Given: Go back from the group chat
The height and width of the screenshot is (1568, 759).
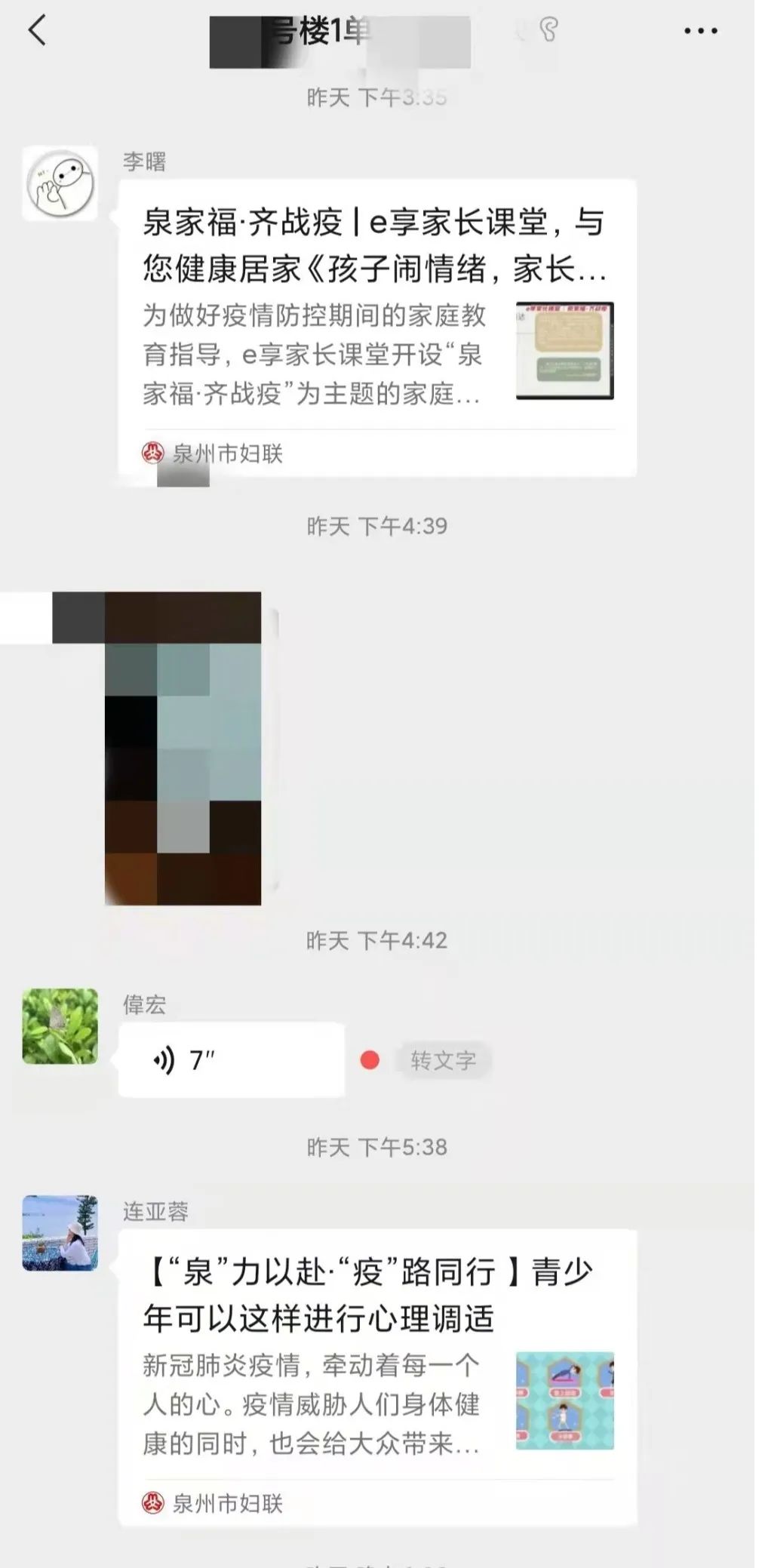Looking at the screenshot, I should 37,31.
